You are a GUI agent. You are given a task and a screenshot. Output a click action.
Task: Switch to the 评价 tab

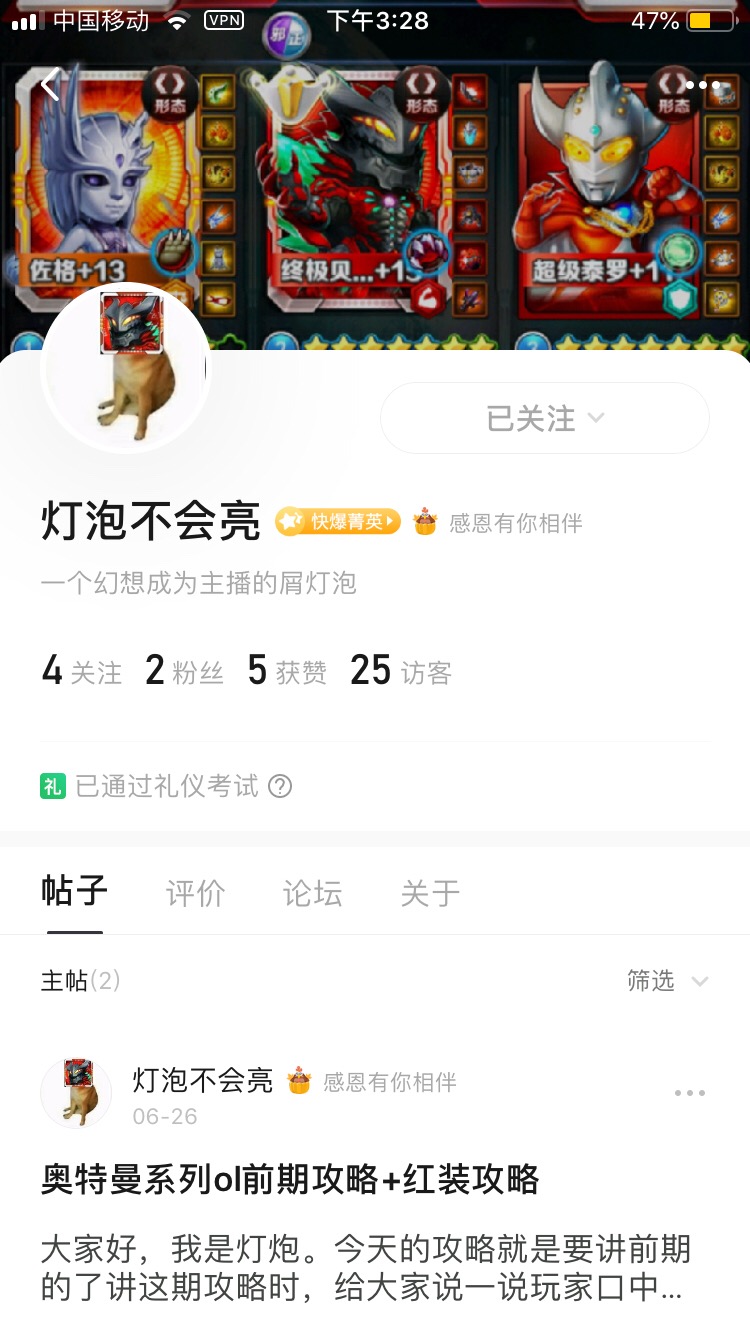click(x=195, y=893)
